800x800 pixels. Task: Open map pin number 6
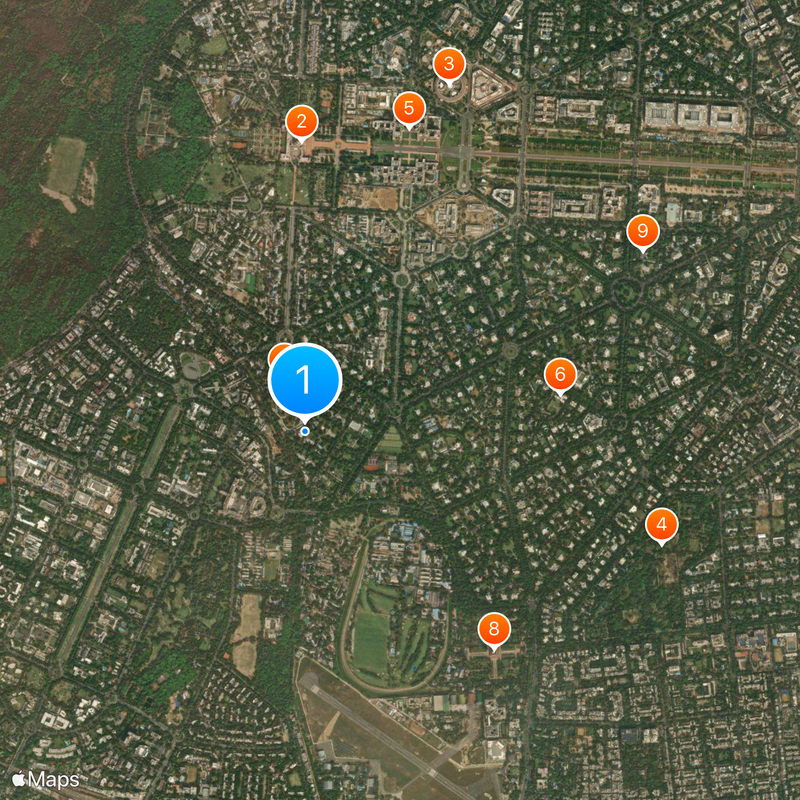tap(560, 375)
